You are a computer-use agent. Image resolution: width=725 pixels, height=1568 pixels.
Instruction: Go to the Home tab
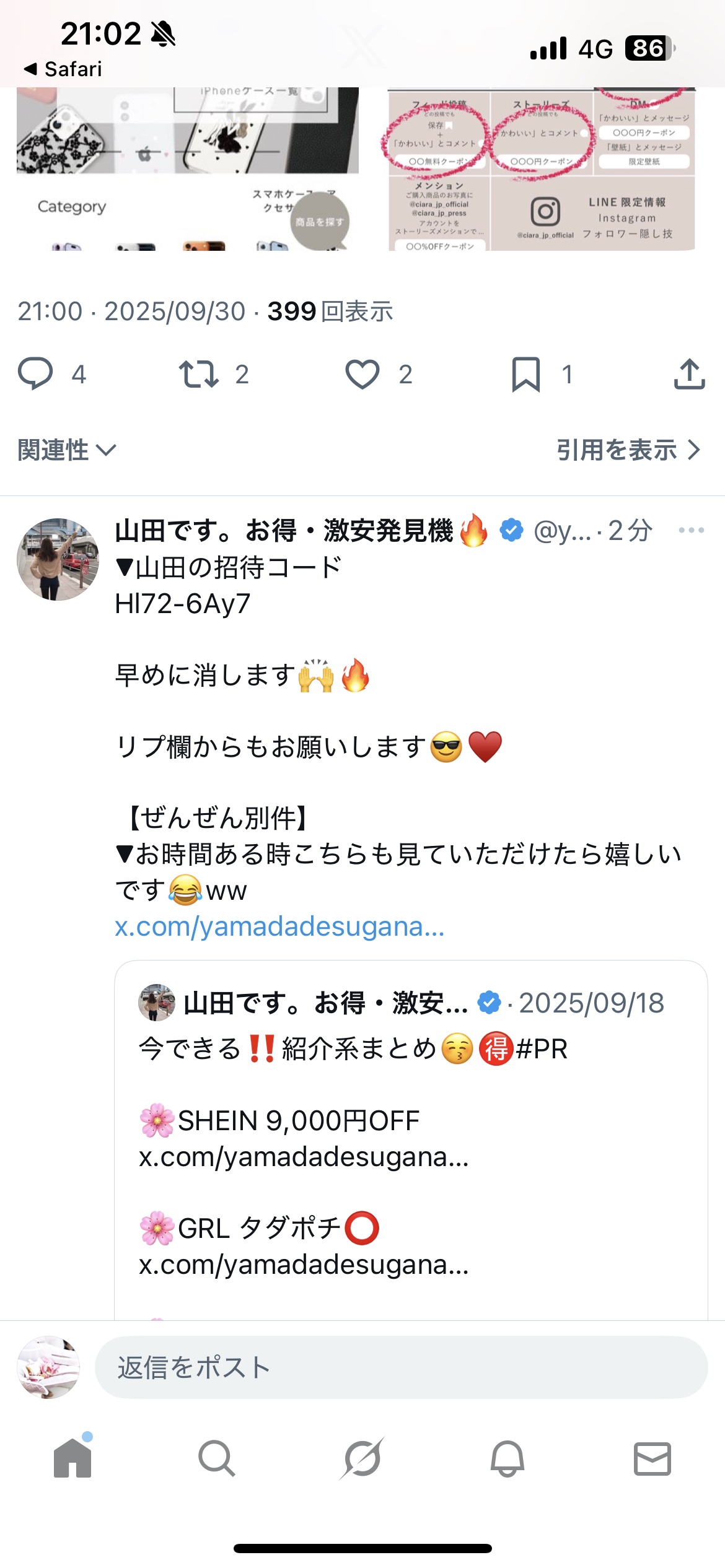click(72, 1458)
